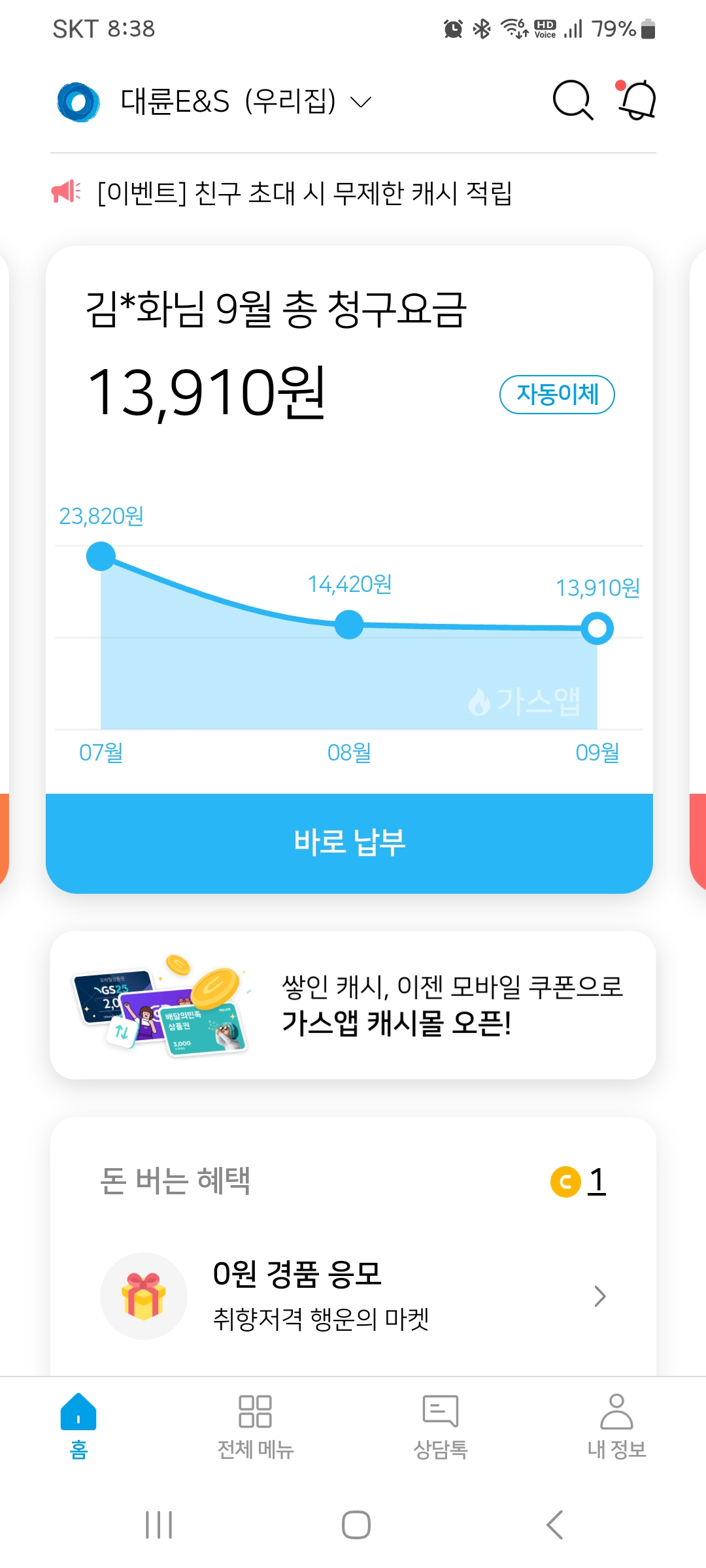Open the friend invite event notice
Screen dimensions: 706x1568
tap(304, 193)
